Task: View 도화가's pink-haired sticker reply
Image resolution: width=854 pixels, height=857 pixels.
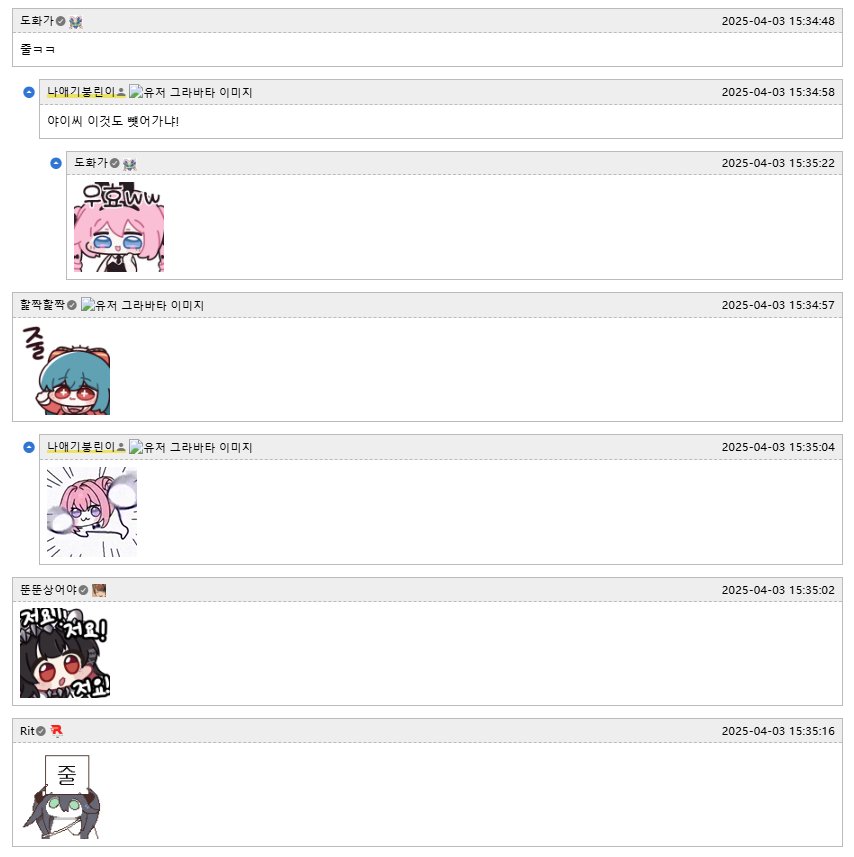Action: 119,226
